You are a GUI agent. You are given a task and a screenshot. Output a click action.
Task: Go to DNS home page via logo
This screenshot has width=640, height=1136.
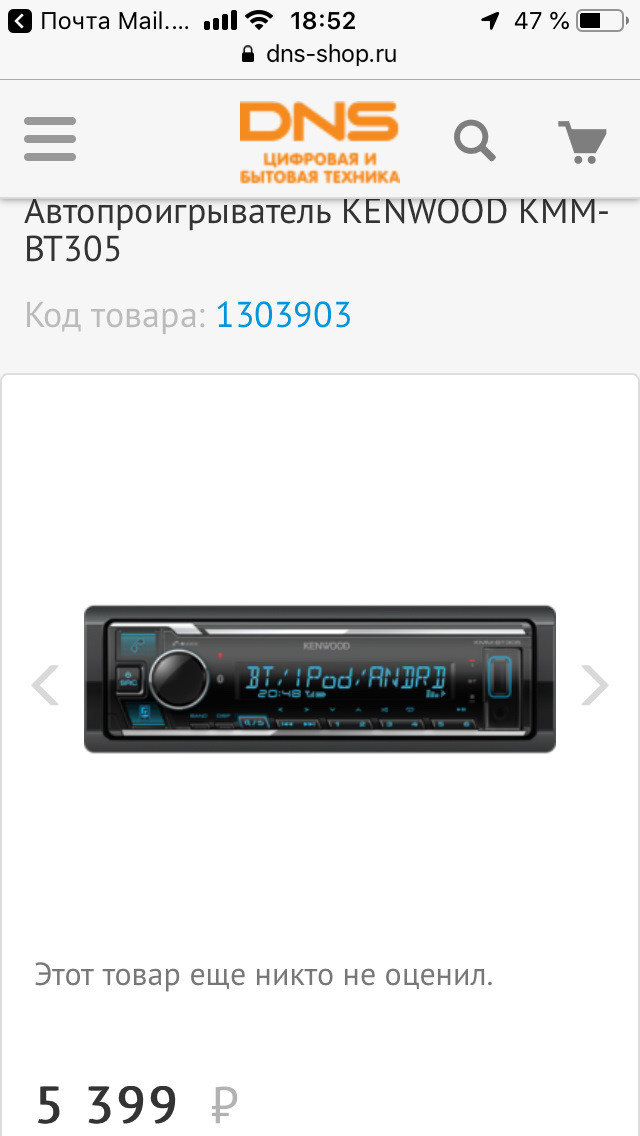coord(319,141)
